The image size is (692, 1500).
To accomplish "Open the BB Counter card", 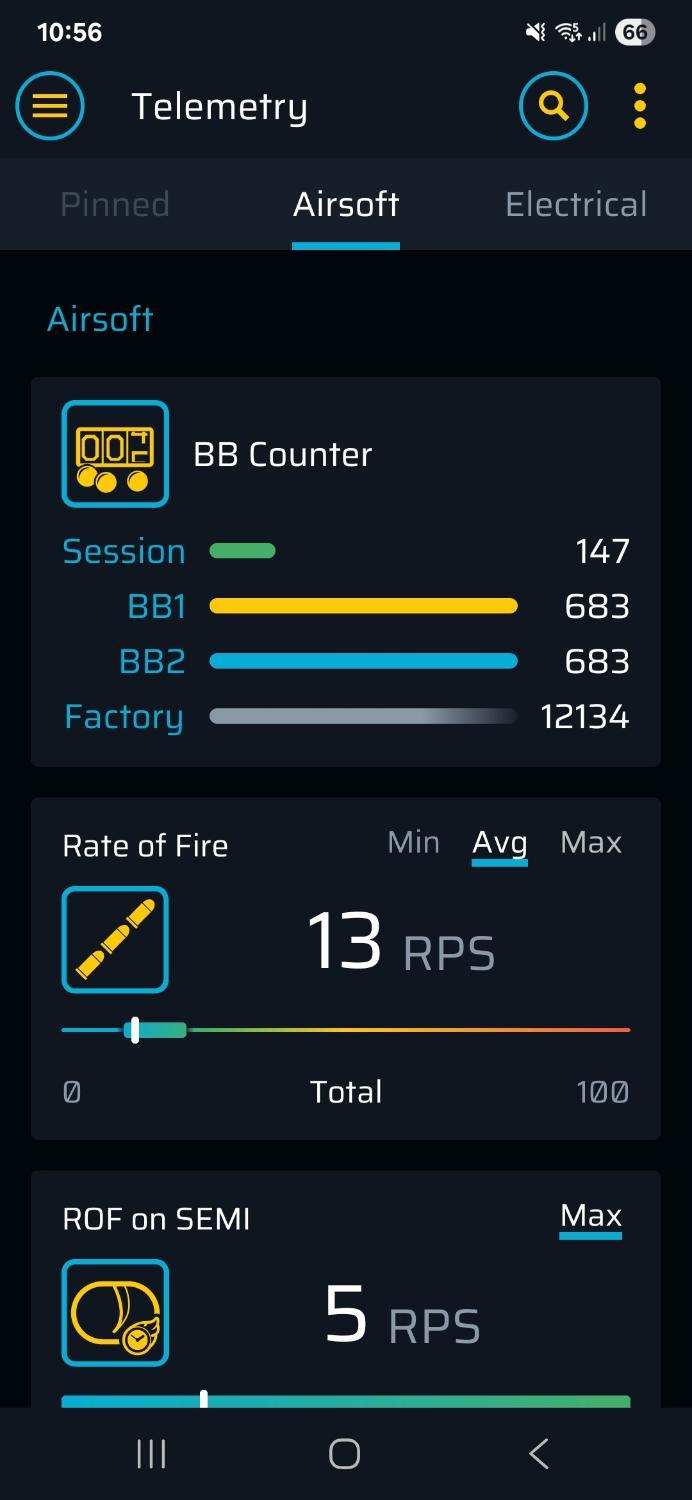I will (283, 455).
